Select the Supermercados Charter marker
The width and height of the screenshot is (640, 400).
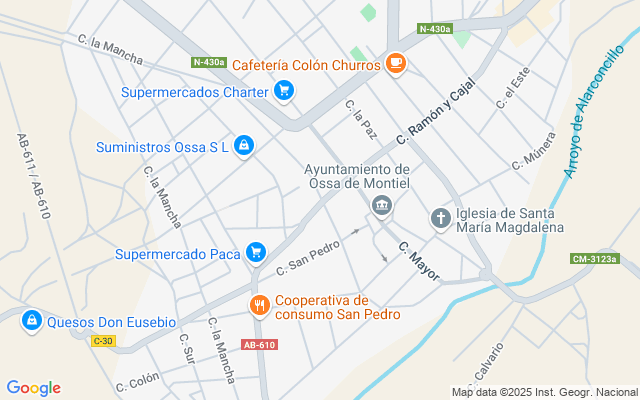tap(284, 91)
